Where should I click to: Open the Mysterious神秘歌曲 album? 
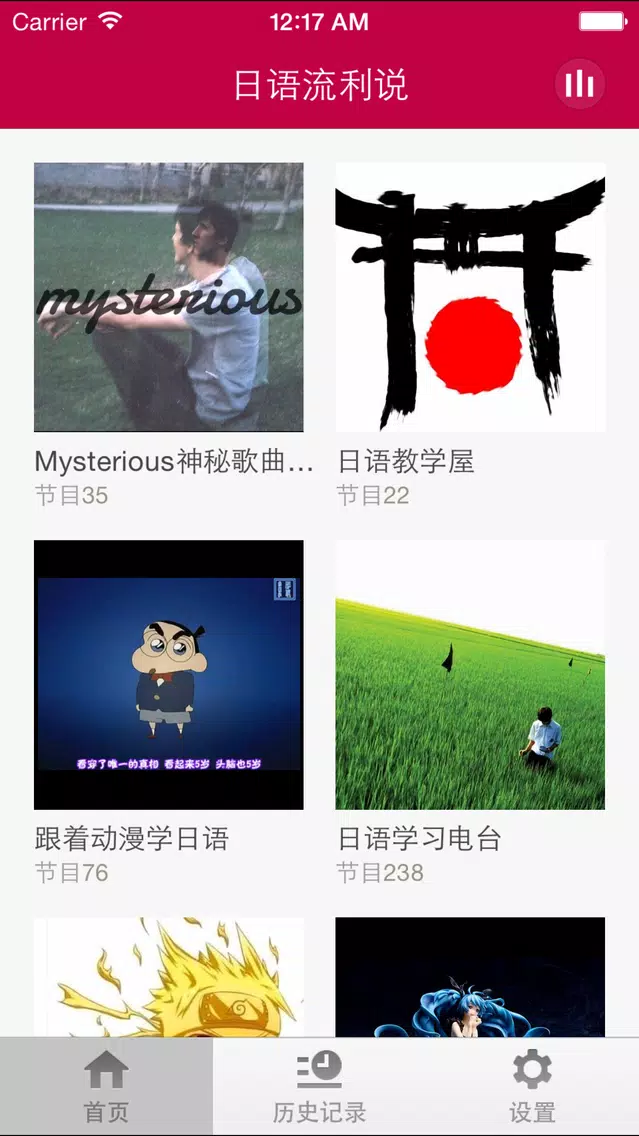(x=169, y=297)
